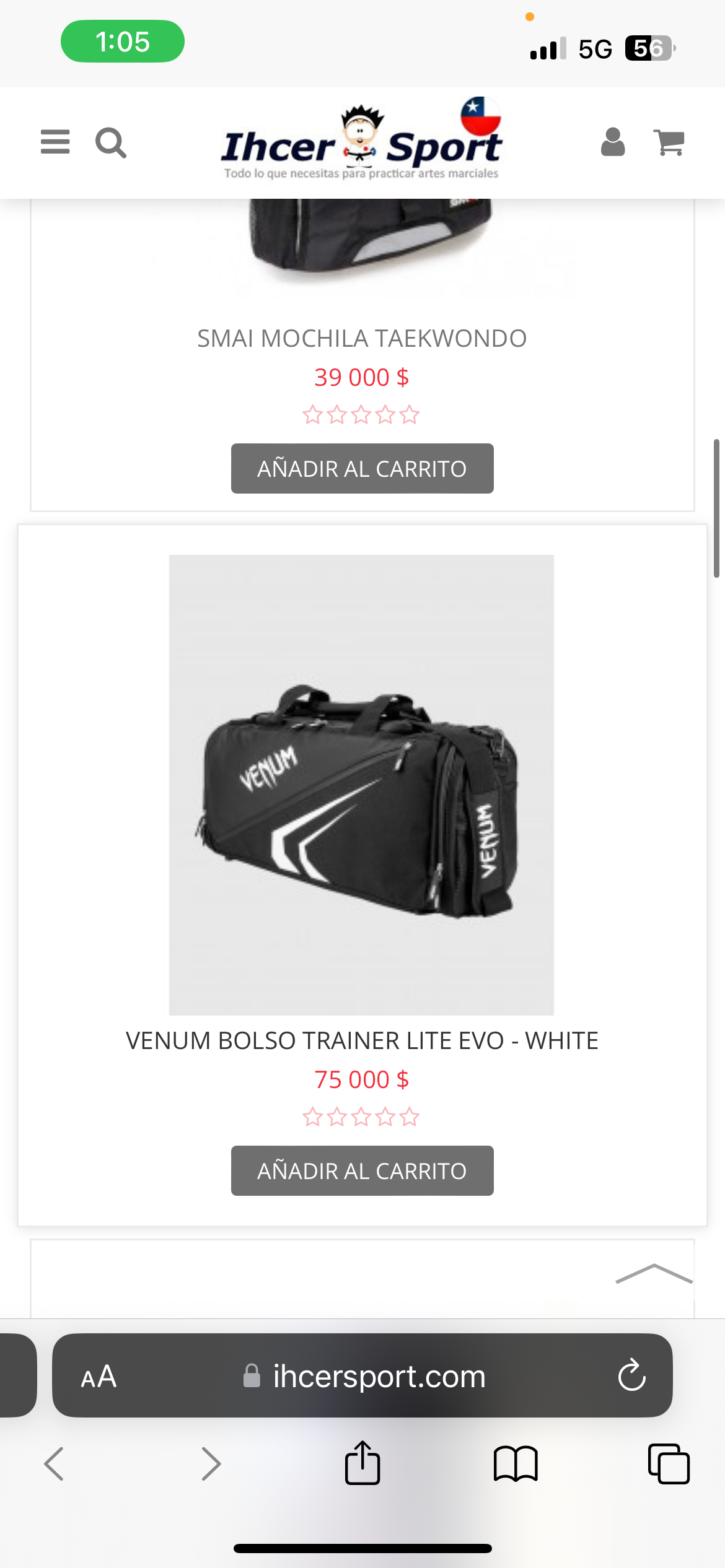Open the AA reader options in Safari
The image size is (725, 1568).
[99, 1376]
